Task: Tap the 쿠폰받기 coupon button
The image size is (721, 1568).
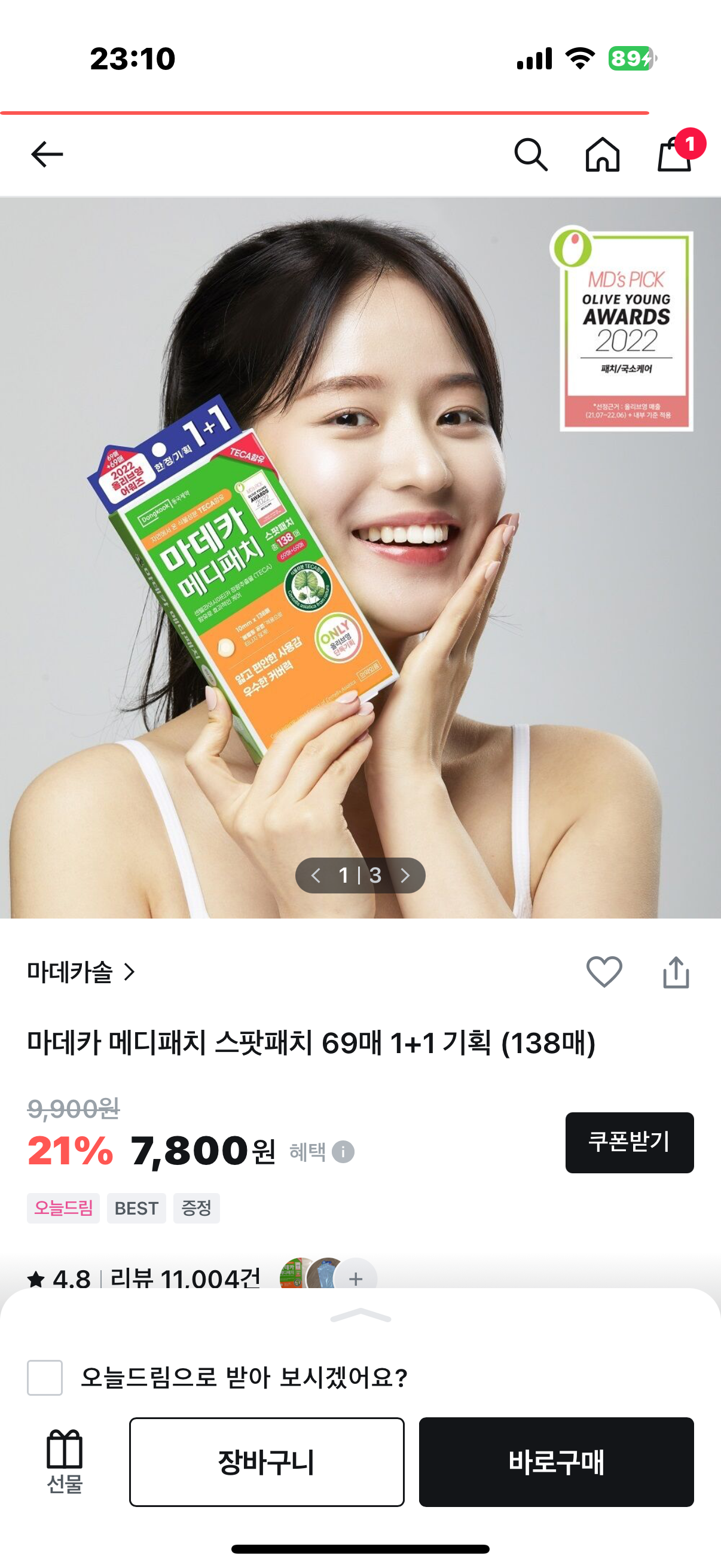Action: click(629, 1143)
